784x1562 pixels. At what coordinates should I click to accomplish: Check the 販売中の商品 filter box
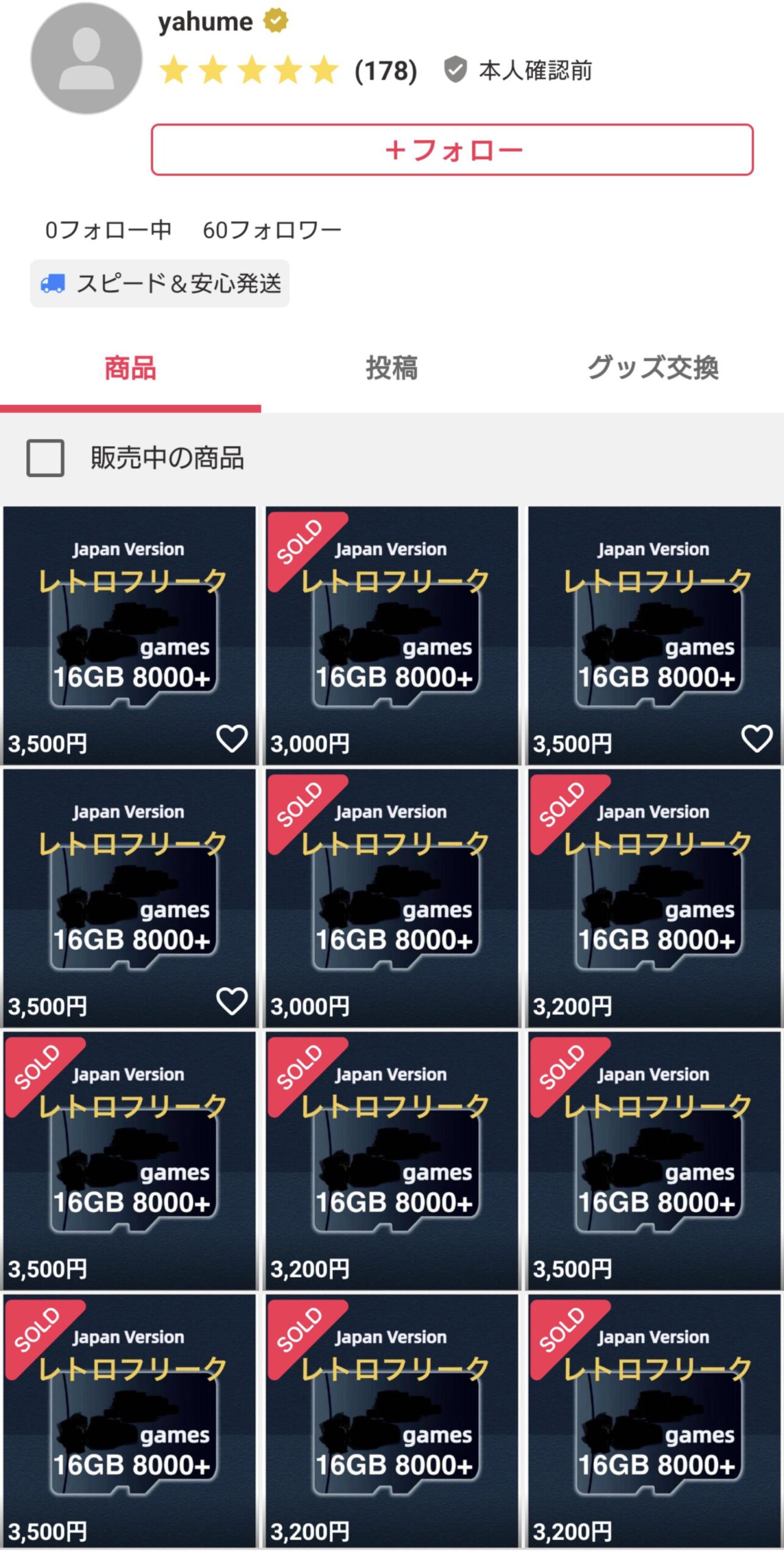tap(45, 457)
